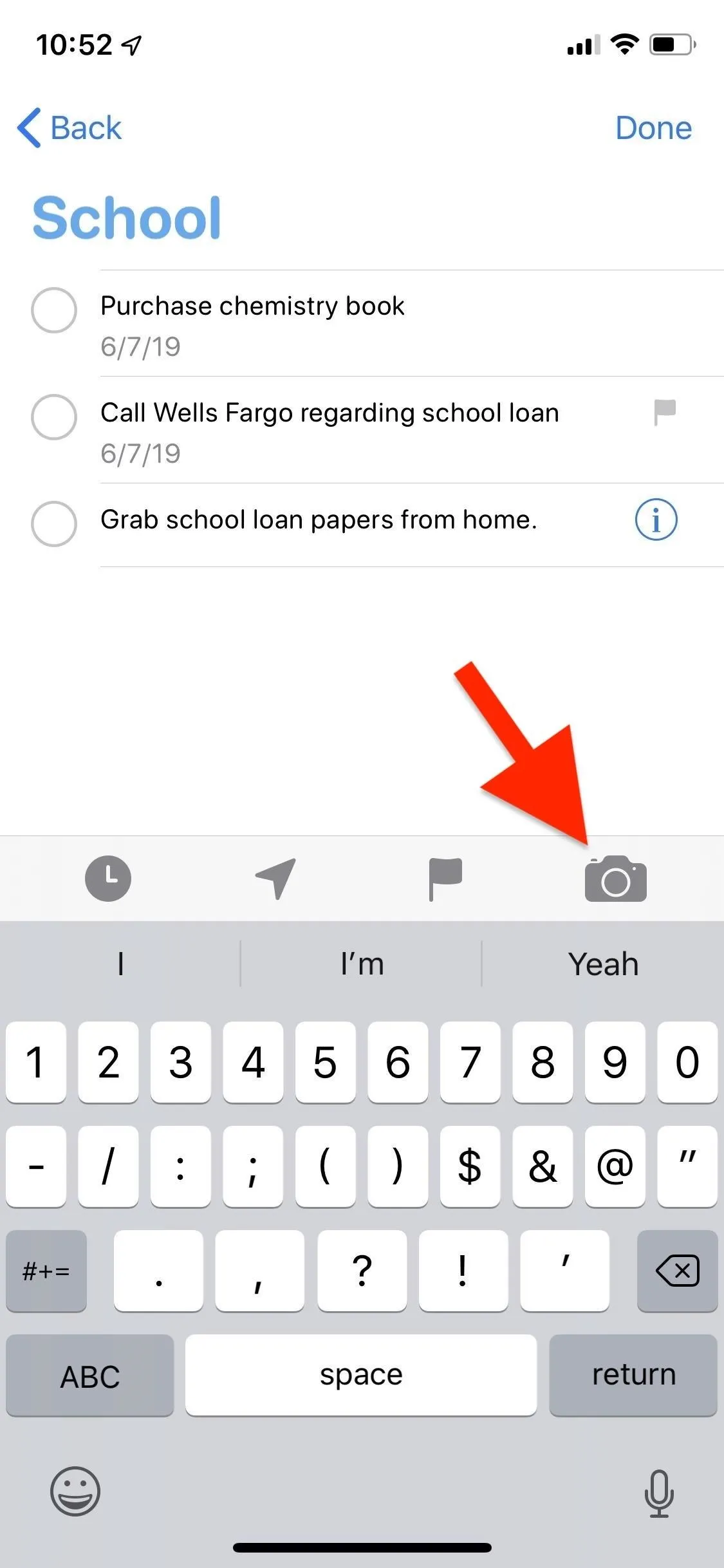
Task: Hit the backspace key
Action: click(x=677, y=1271)
